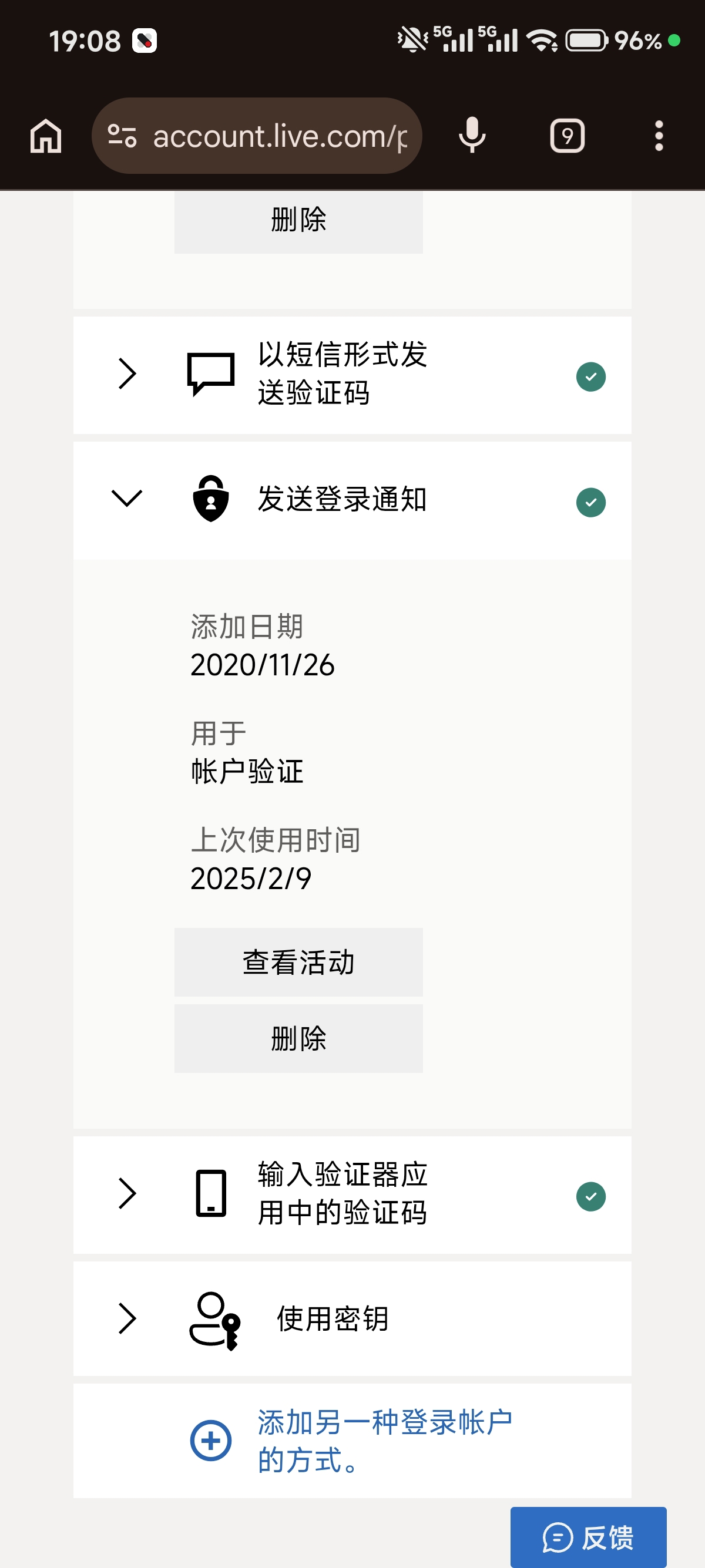Expand the 以短信形式发送验证码 section
This screenshot has width=705, height=1568.
click(x=127, y=374)
